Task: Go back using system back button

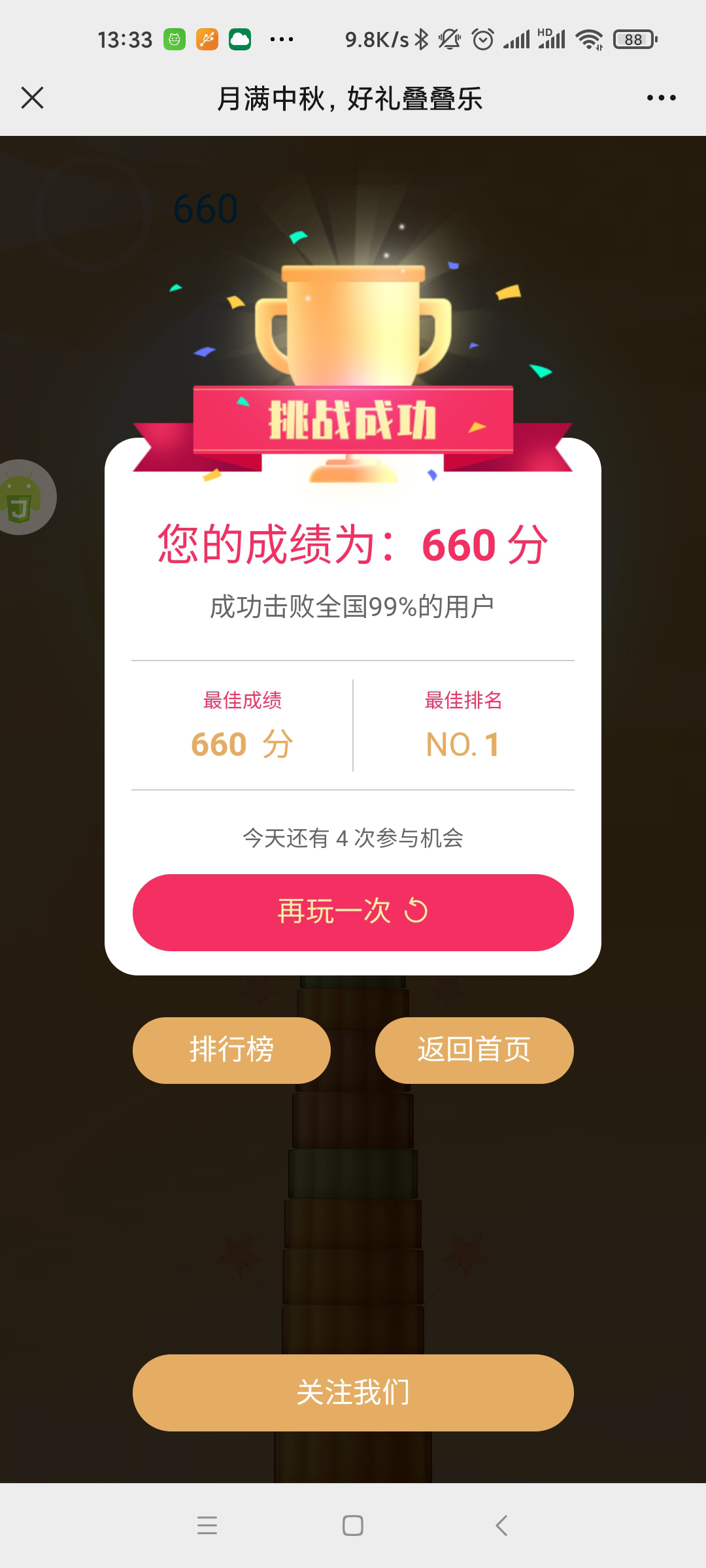Action: 501,1526
